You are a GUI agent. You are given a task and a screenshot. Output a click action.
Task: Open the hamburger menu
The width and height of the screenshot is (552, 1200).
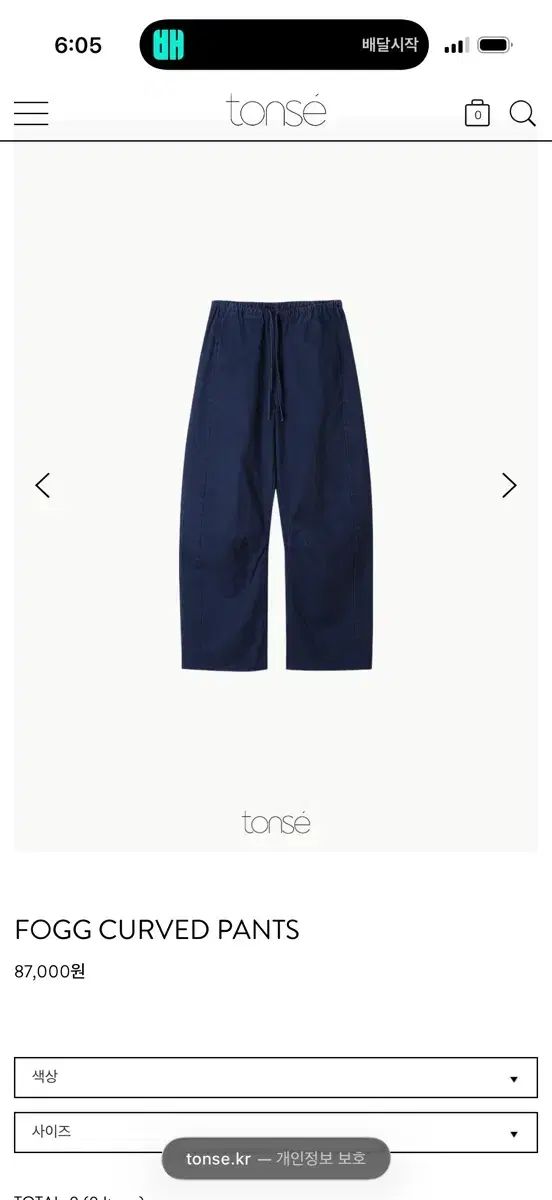click(x=31, y=113)
